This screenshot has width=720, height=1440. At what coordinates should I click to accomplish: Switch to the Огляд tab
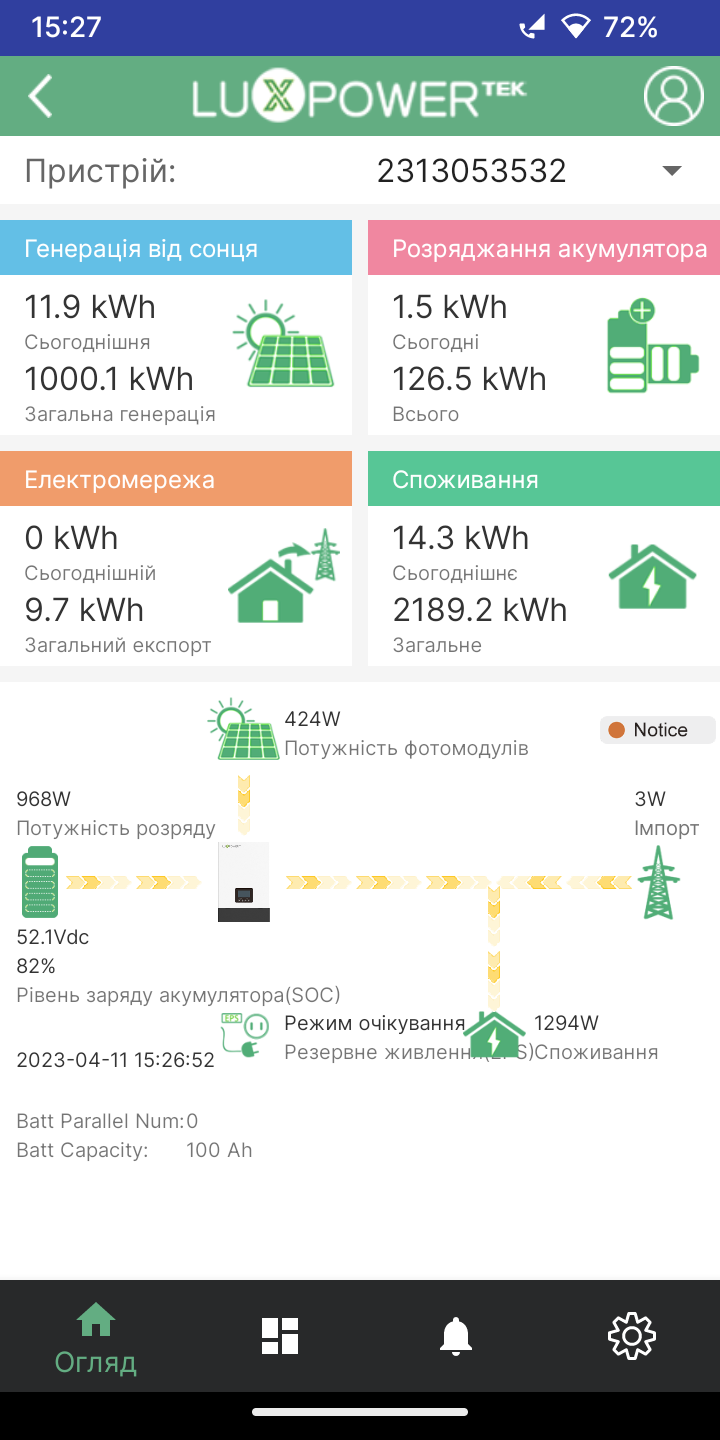96,1338
